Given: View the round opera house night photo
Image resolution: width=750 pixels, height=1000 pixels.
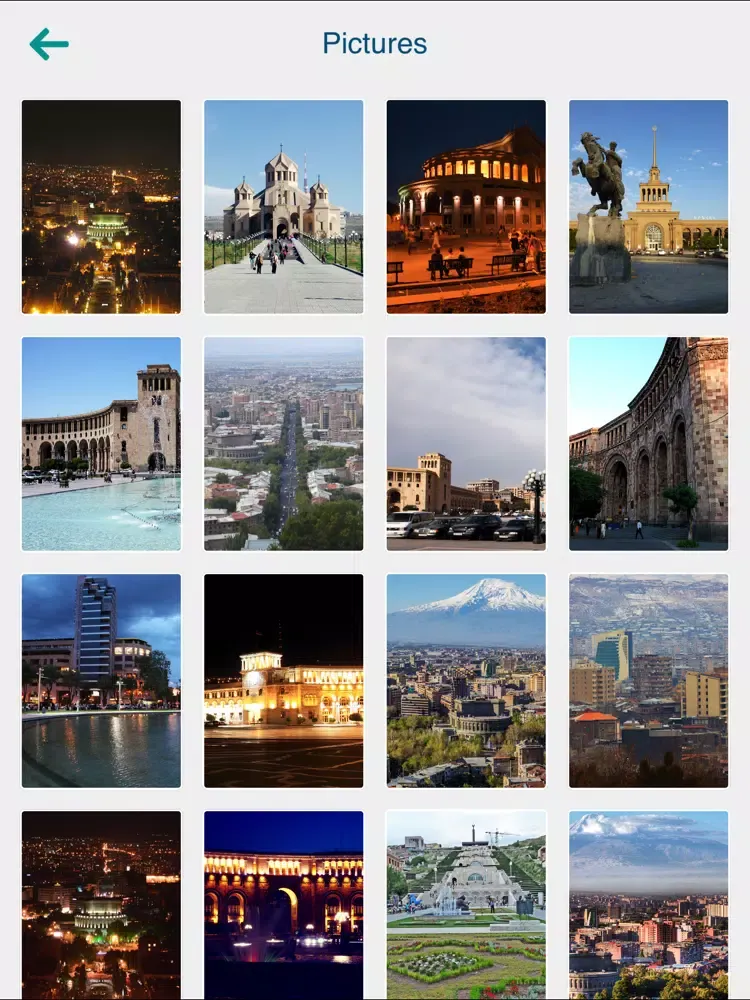Looking at the screenshot, I should pyautogui.click(x=466, y=207).
